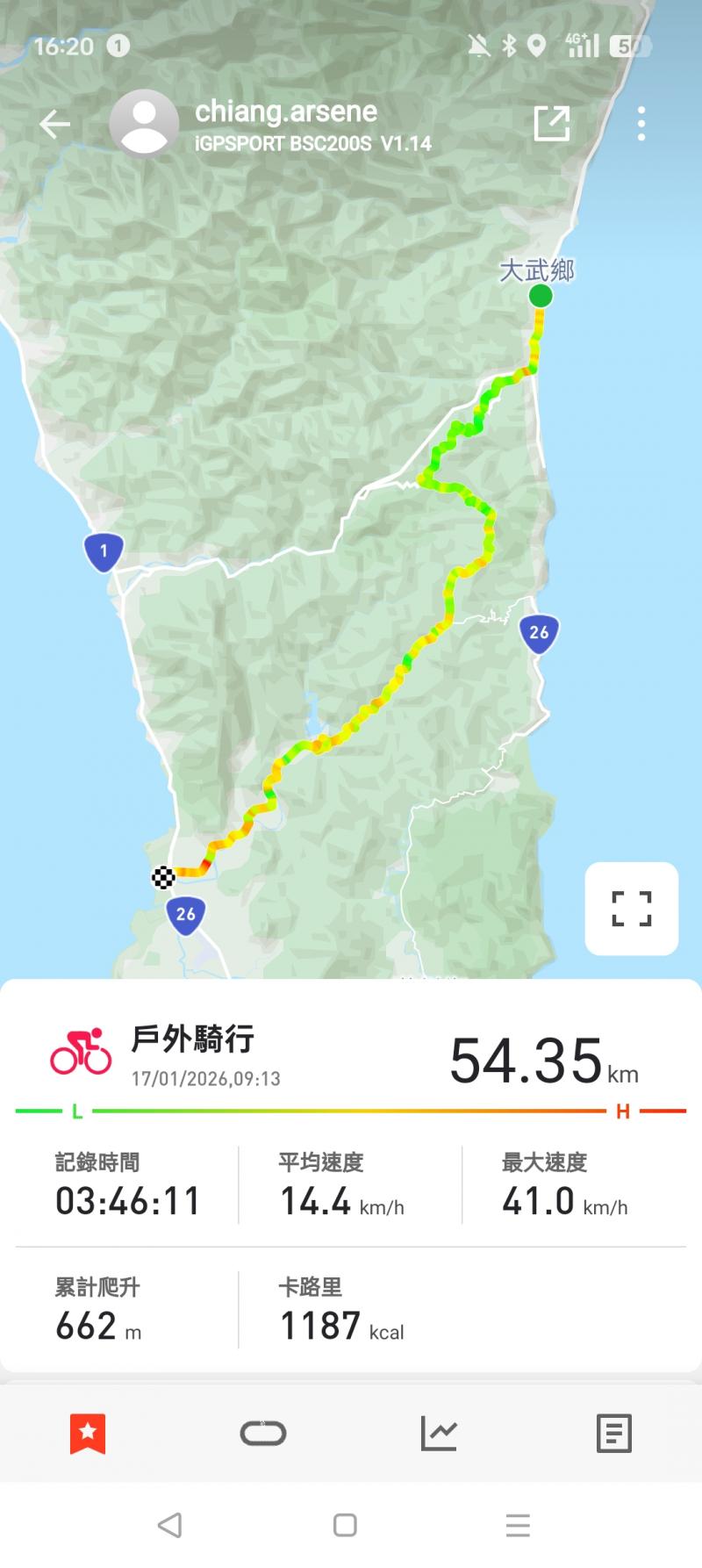Image resolution: width=702 pixels, height=1568 pixels.
Task: Open the line chart tab
Action: (x=439, y=1434)
